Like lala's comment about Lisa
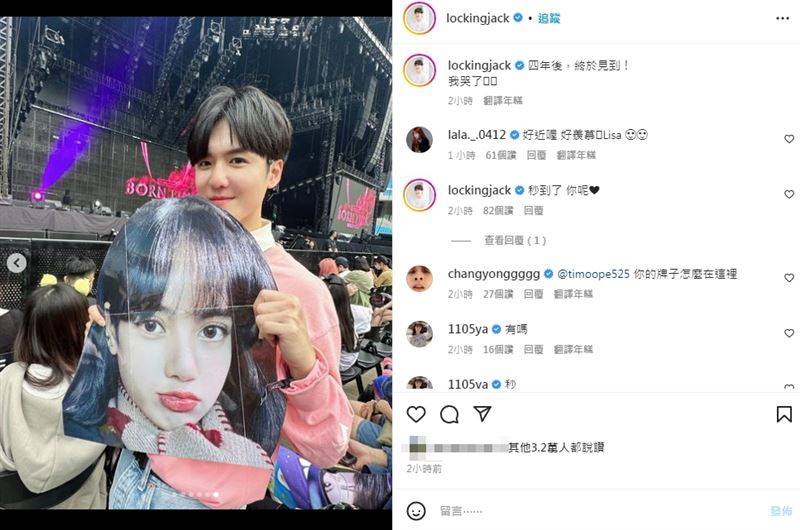800x530 pixels. [789, 139]
